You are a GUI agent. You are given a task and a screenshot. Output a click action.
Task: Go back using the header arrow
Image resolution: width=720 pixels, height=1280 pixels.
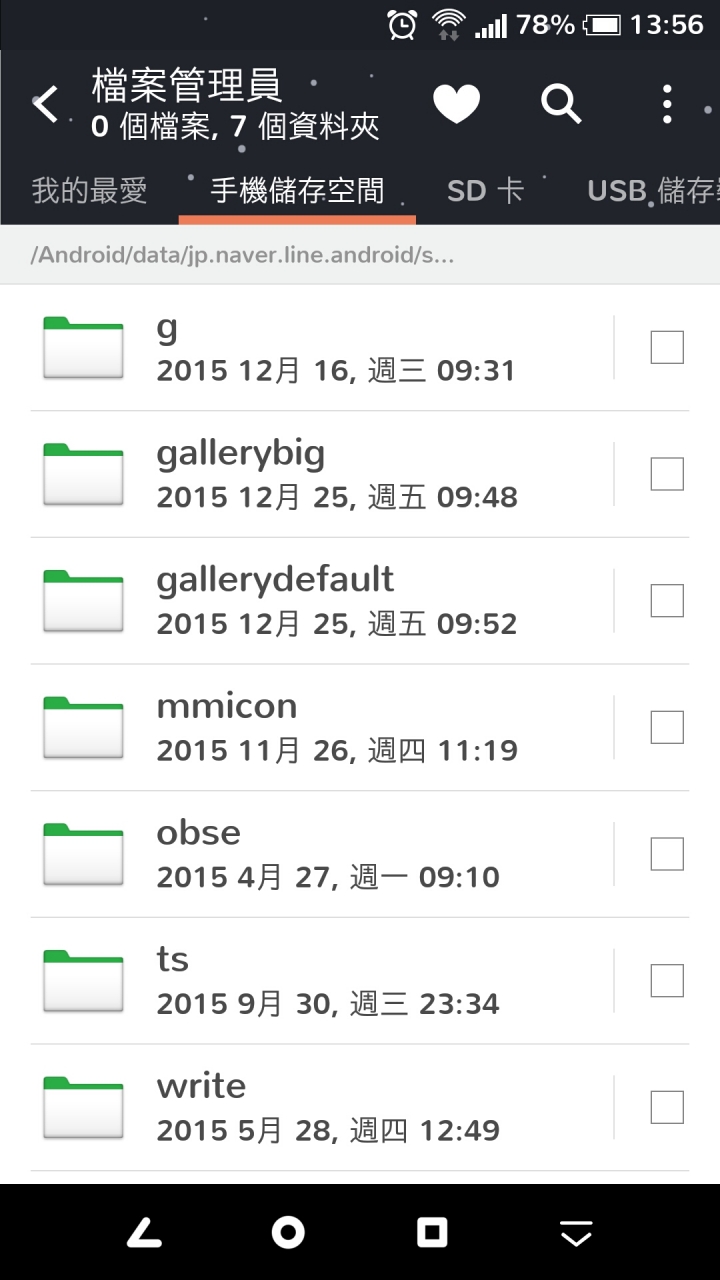[x=46, y=104]
